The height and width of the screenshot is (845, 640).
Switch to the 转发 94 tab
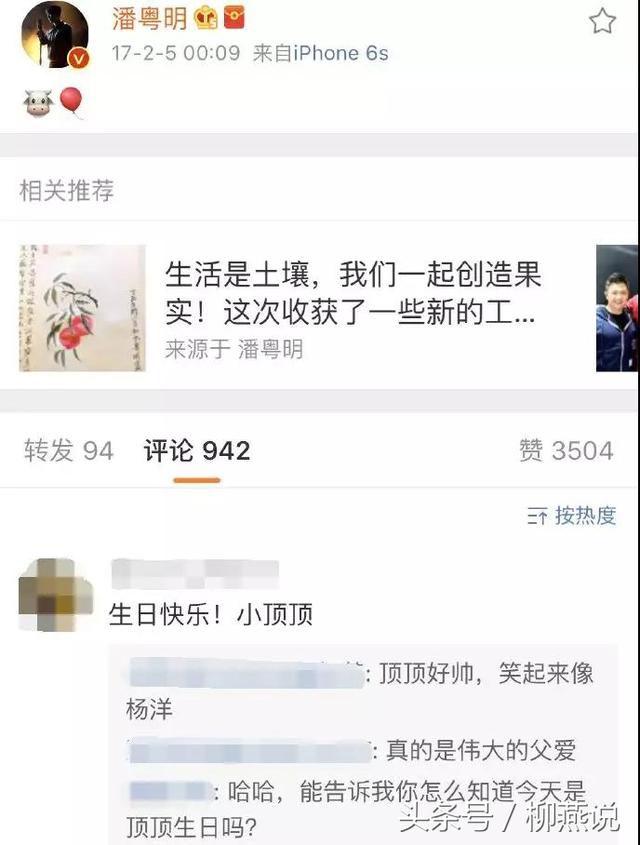point(69,451)
